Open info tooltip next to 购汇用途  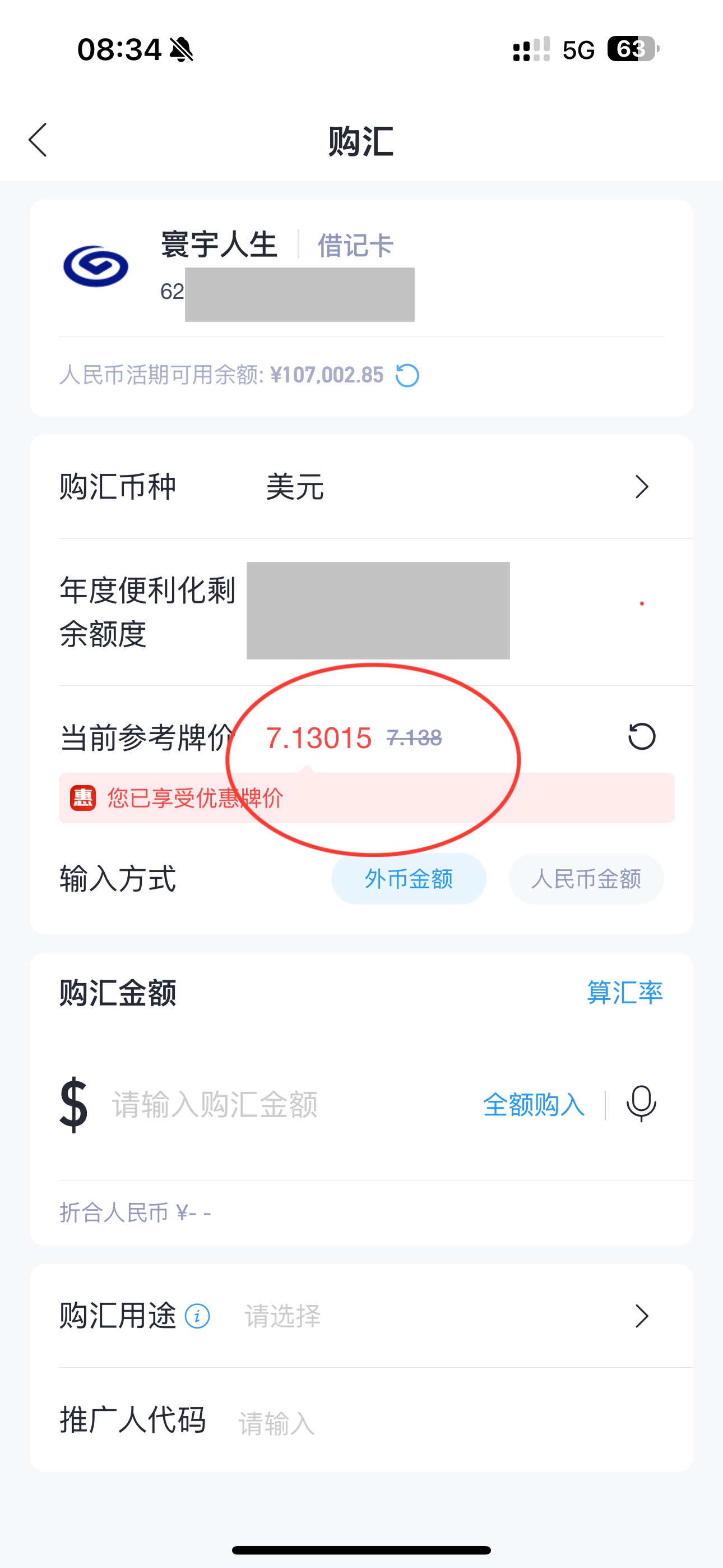(197, 1316)
